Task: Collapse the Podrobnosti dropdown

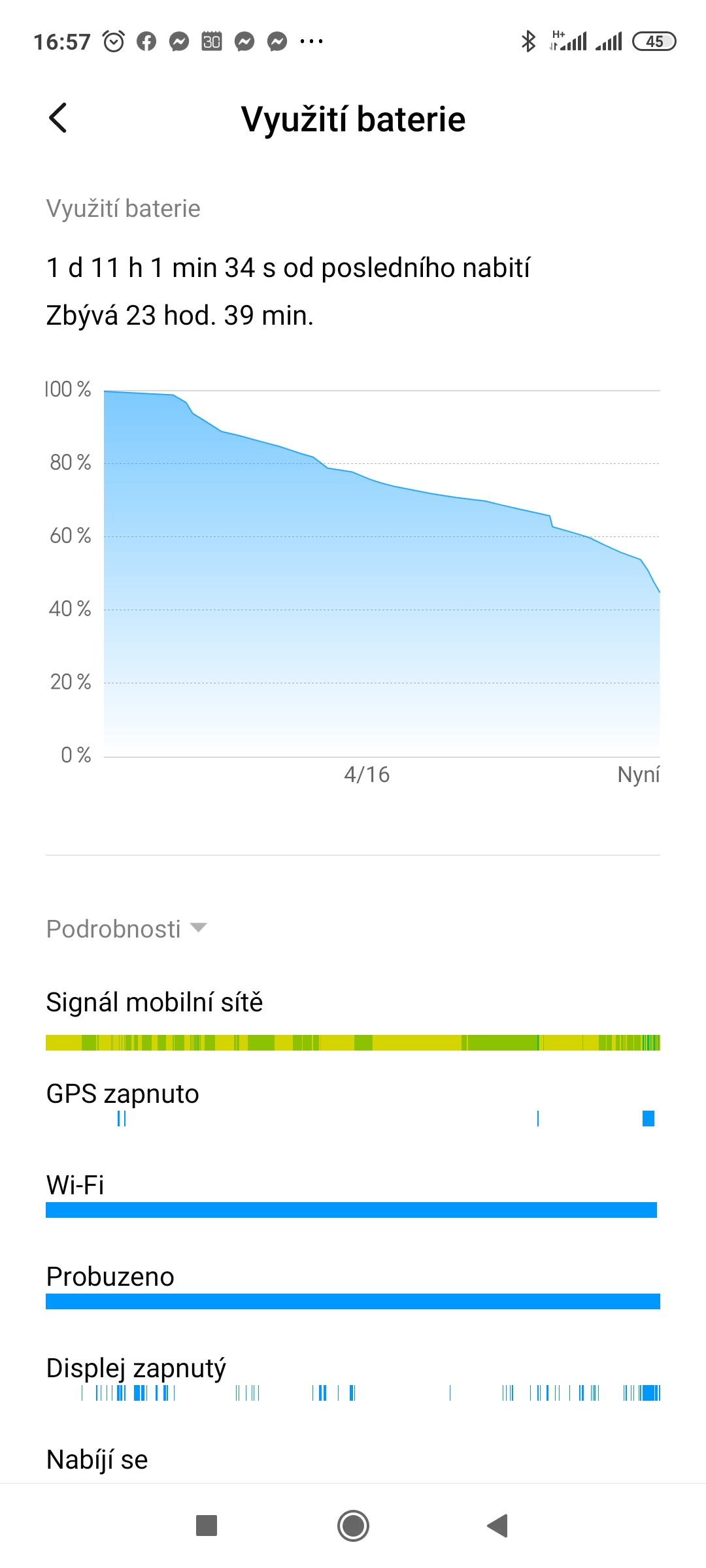Action: point(127,928)
